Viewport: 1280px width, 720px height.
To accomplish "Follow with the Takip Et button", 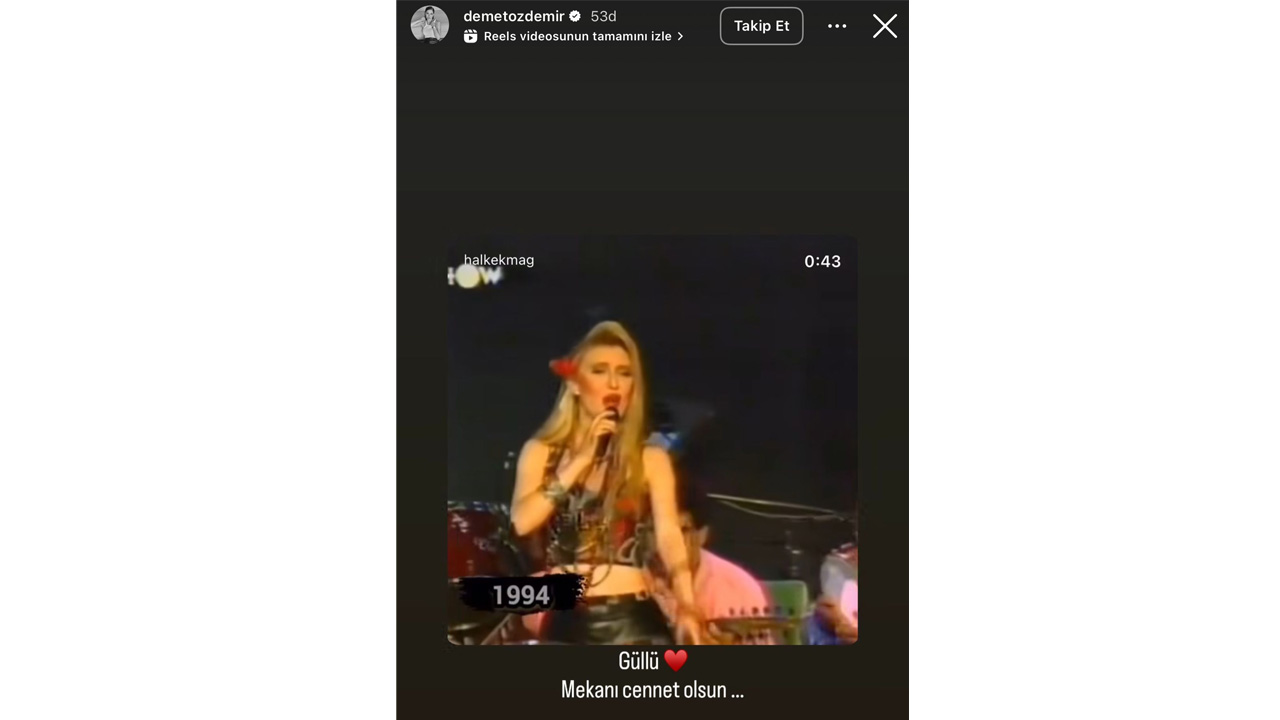I will point(761,26).
